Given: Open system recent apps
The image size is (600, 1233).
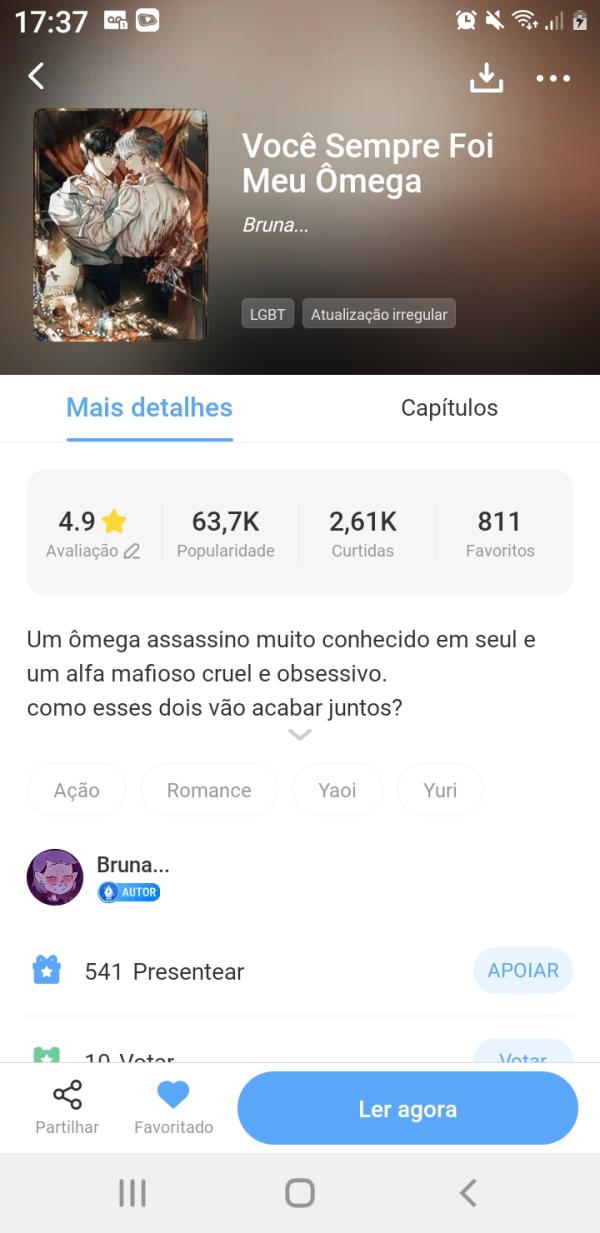Looking at the screenshot, I should (132, 1192).
